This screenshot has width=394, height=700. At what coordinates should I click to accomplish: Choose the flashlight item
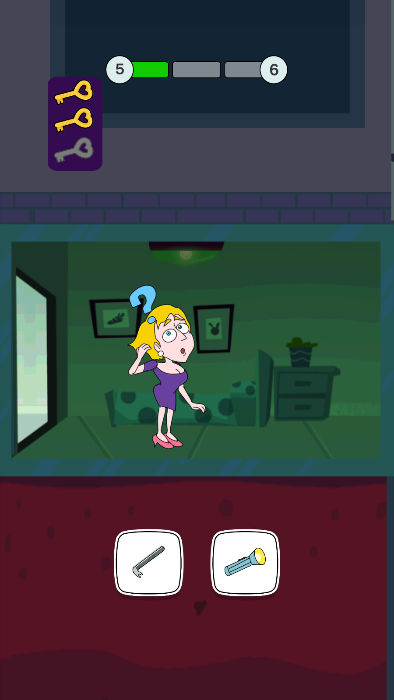[245, 562]
